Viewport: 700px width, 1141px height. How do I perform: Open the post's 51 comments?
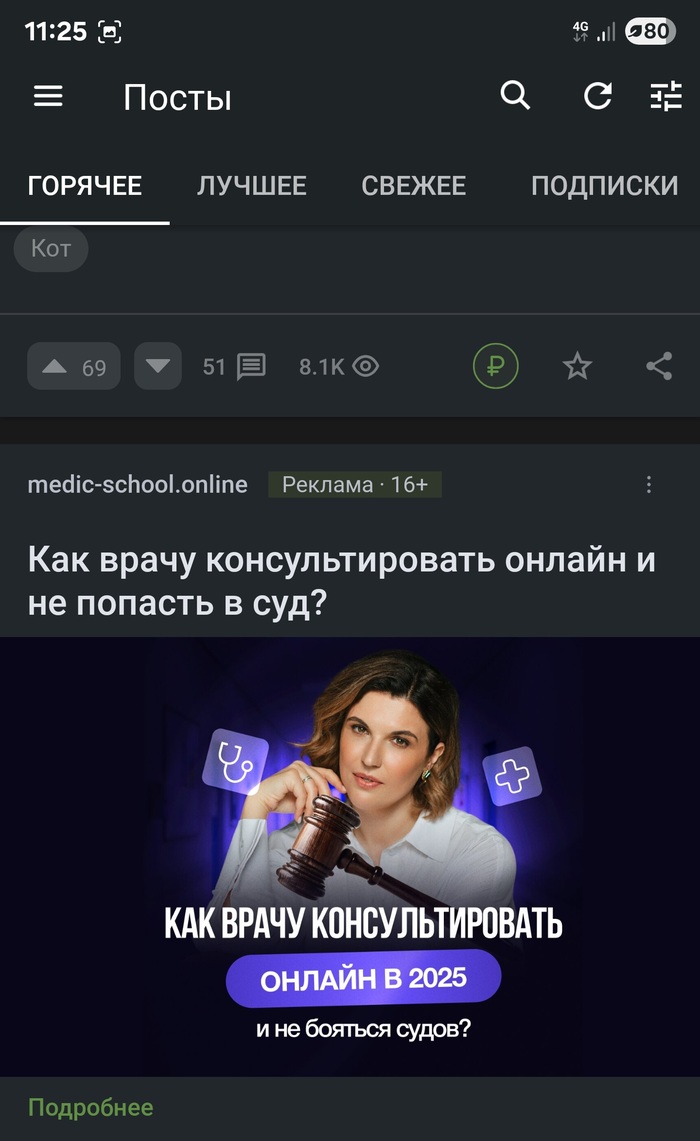click(x=235, y=367)
